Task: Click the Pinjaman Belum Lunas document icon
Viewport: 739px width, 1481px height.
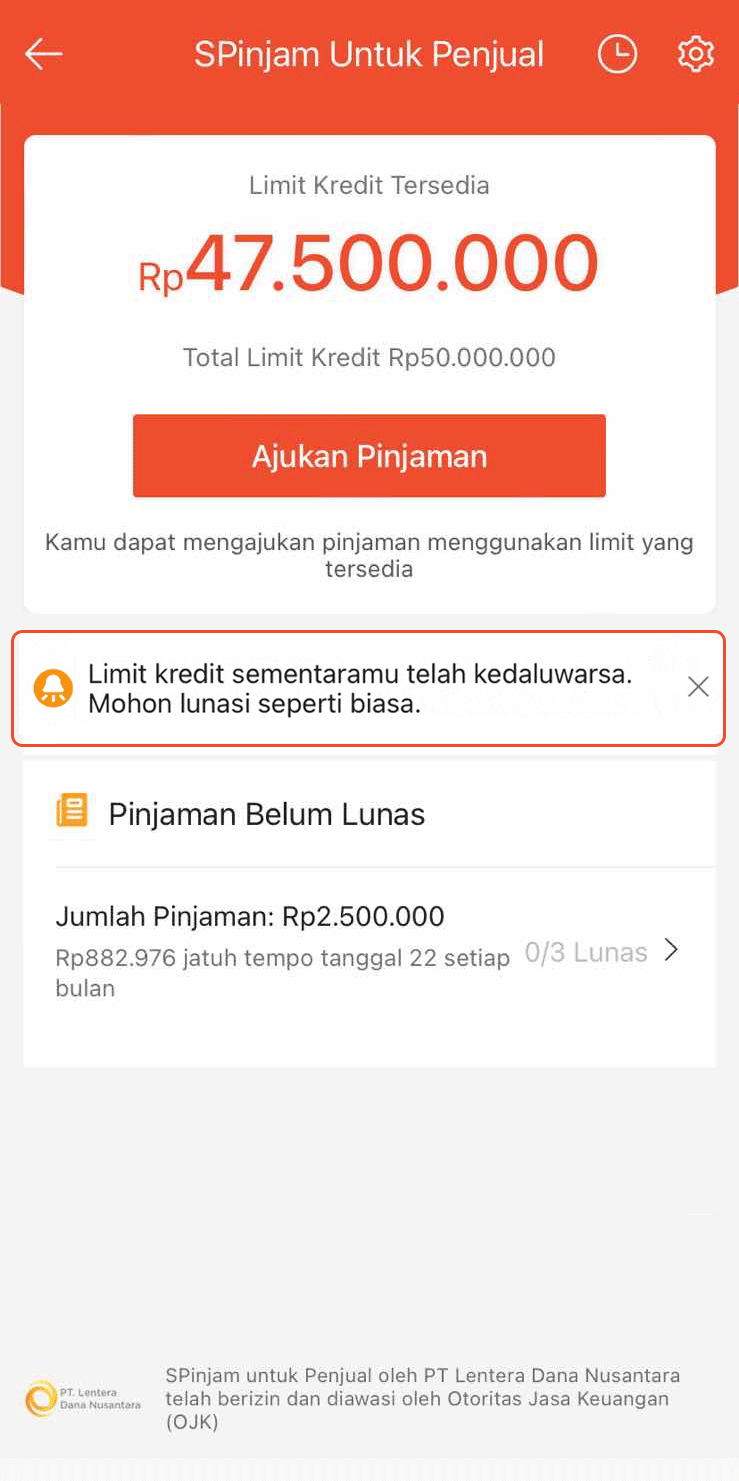Action: tap(72, 812)
